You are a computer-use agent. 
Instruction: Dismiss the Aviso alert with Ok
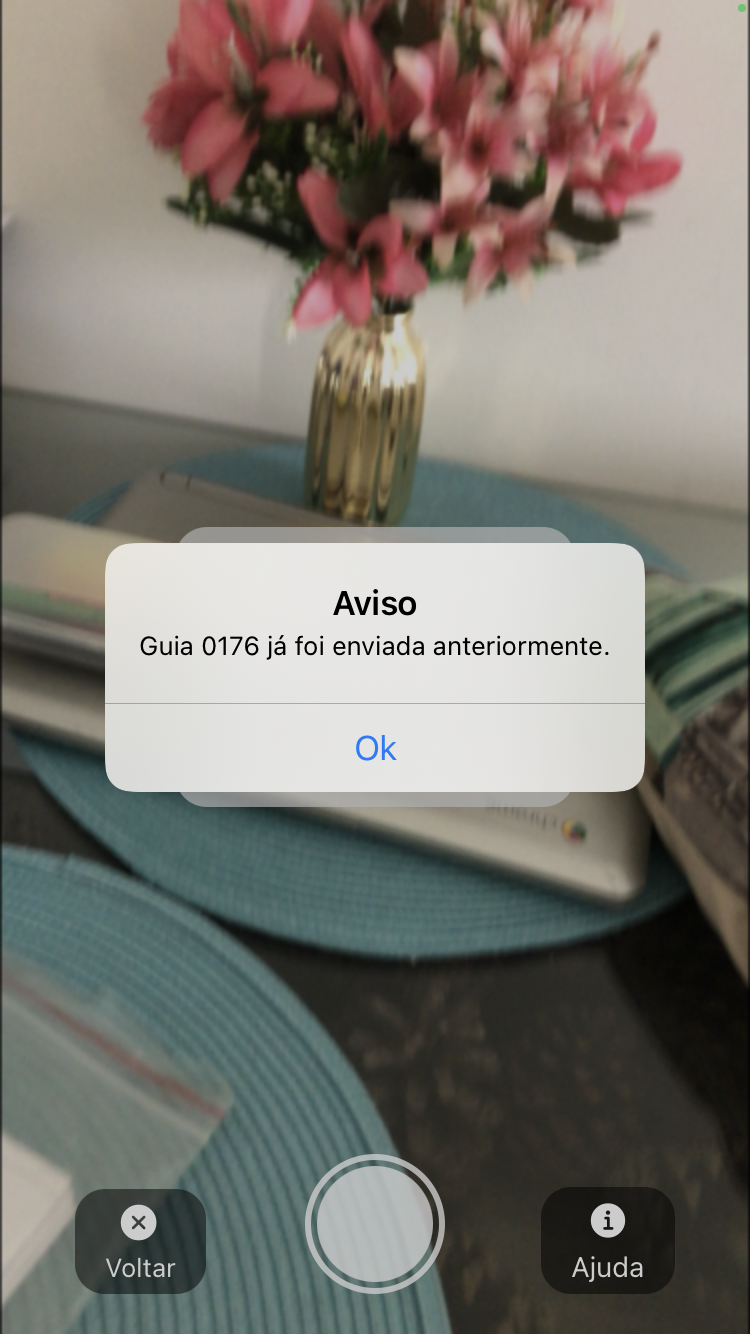pos(375,748)
